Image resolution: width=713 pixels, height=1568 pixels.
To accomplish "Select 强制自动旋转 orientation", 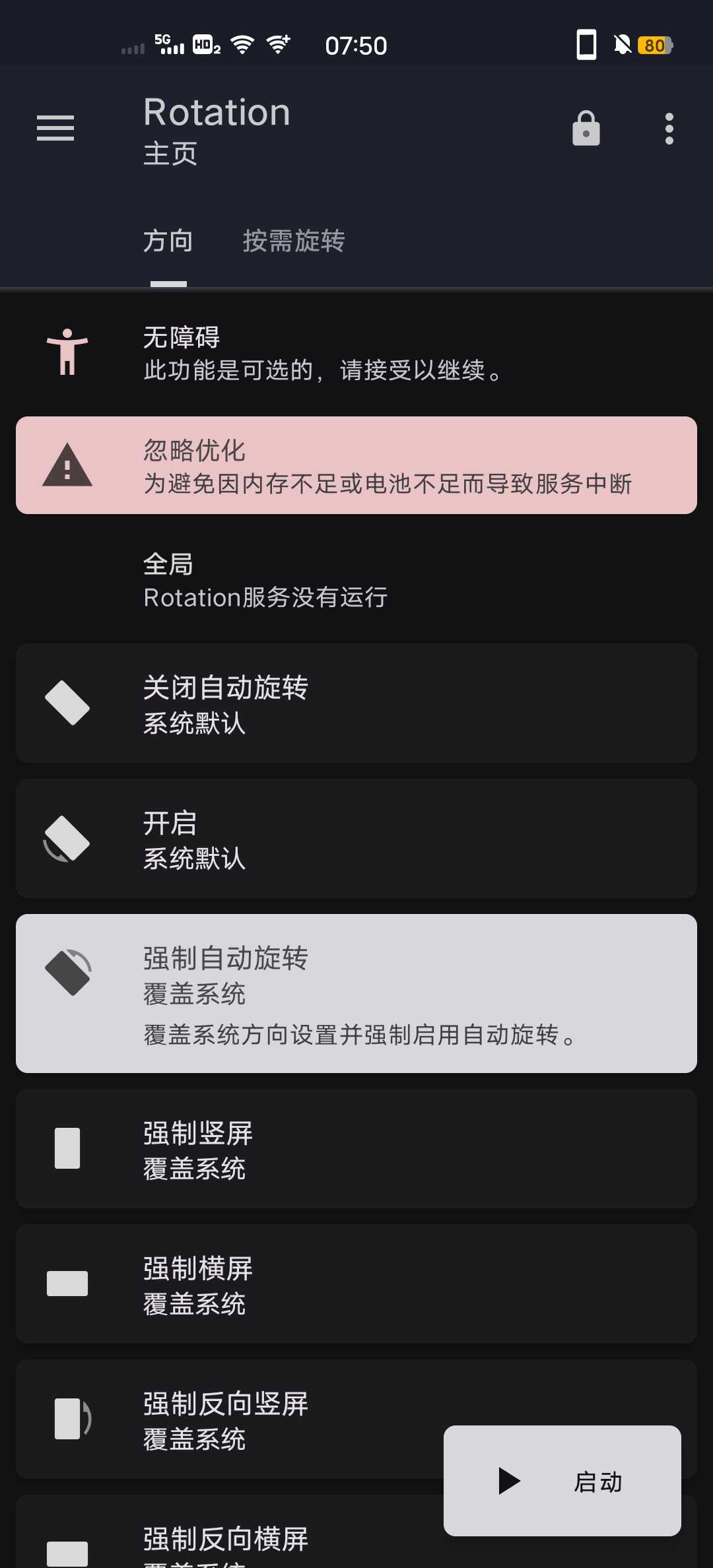I will (x=356, y=993).
